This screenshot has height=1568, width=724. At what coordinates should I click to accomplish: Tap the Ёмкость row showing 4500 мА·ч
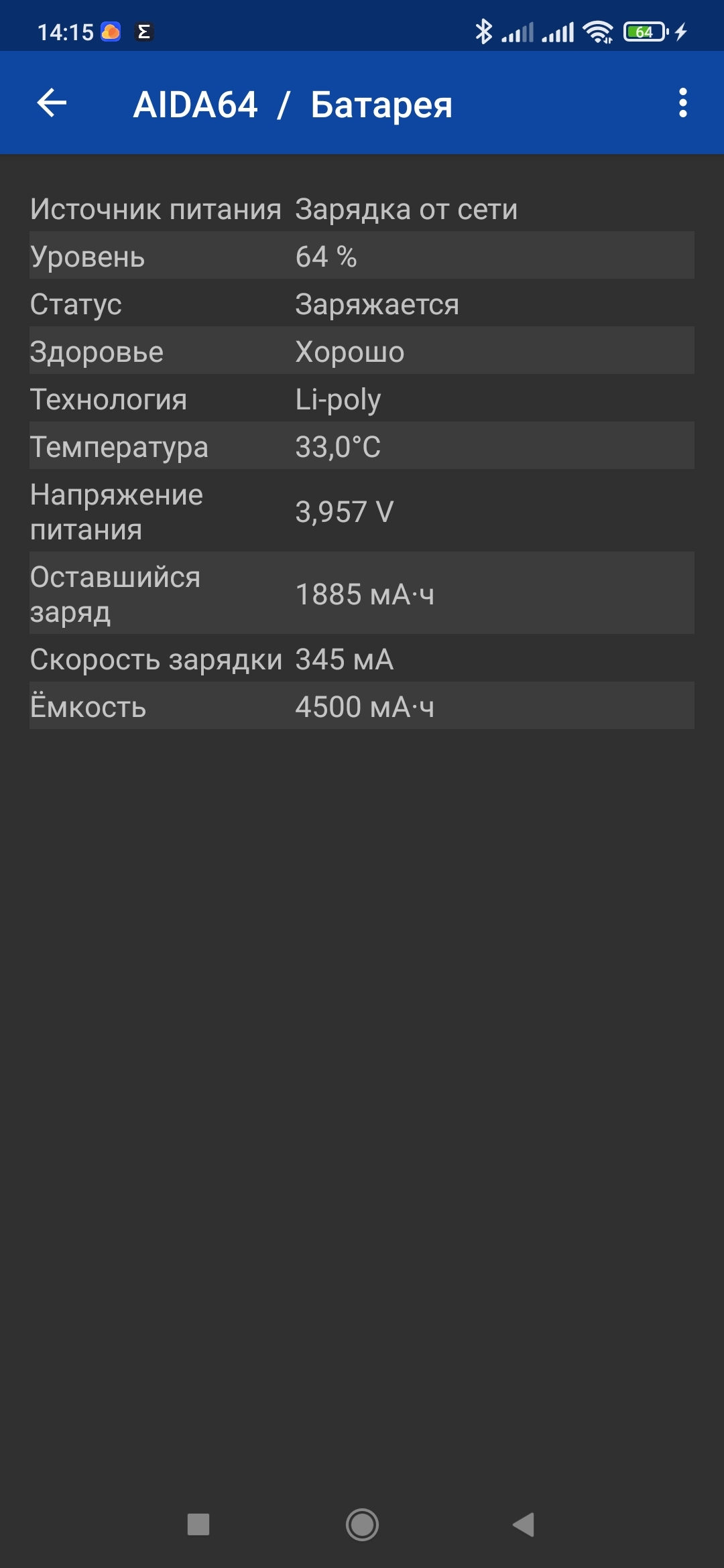tap(362, 706)
